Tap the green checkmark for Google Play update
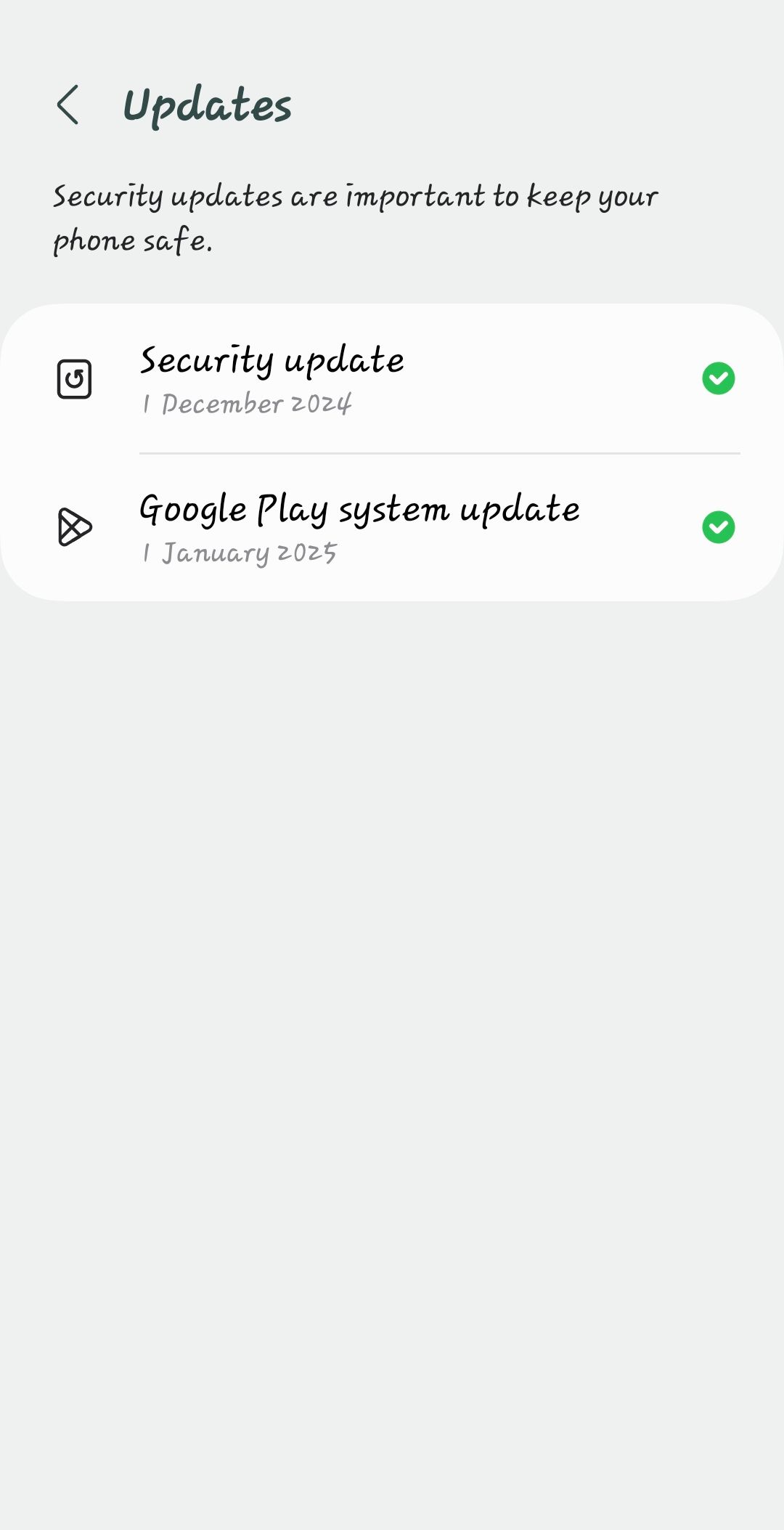Screen dimensions: 784x1530 pos(719,528)
